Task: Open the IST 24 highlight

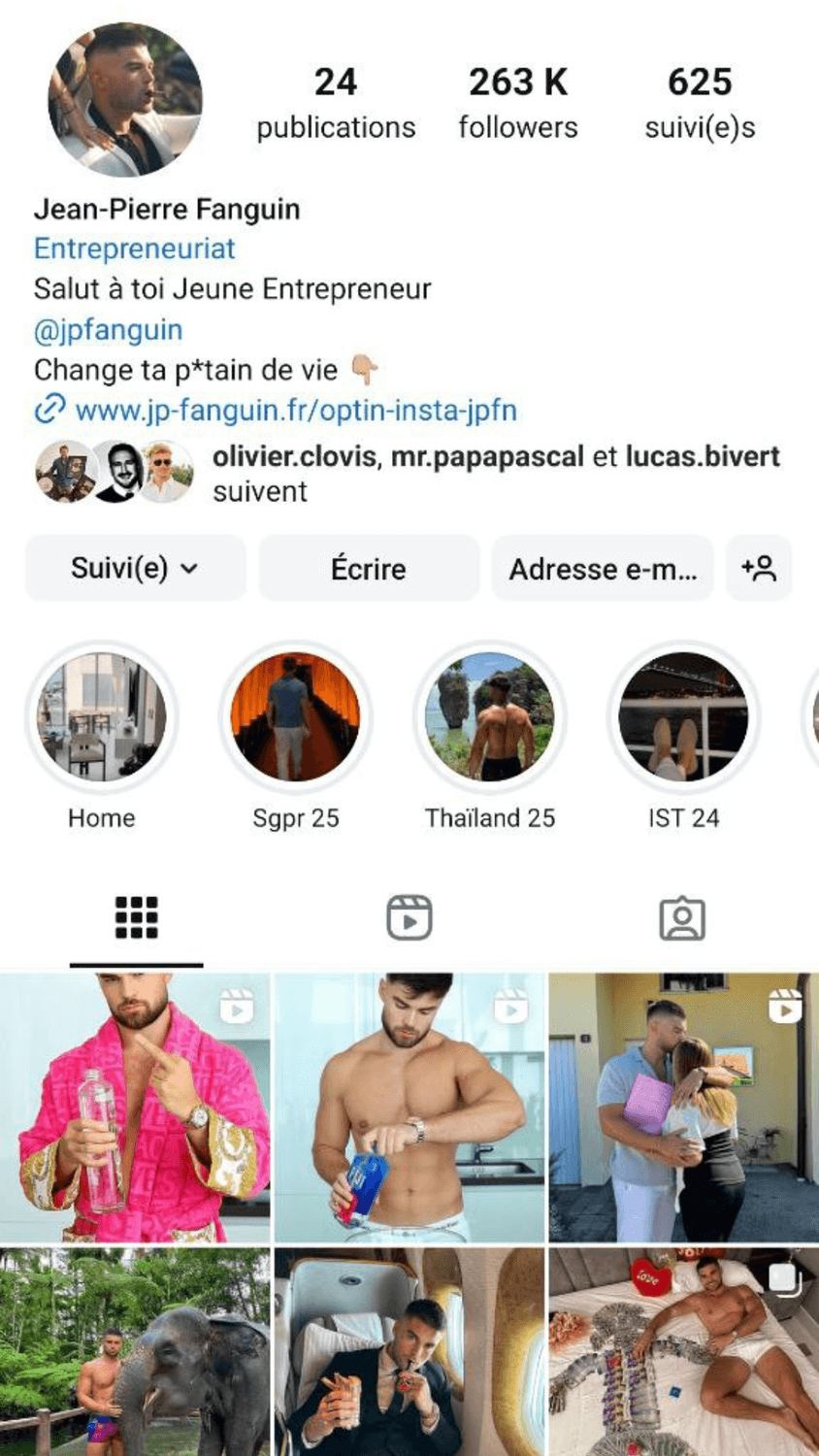Action: 684,718
